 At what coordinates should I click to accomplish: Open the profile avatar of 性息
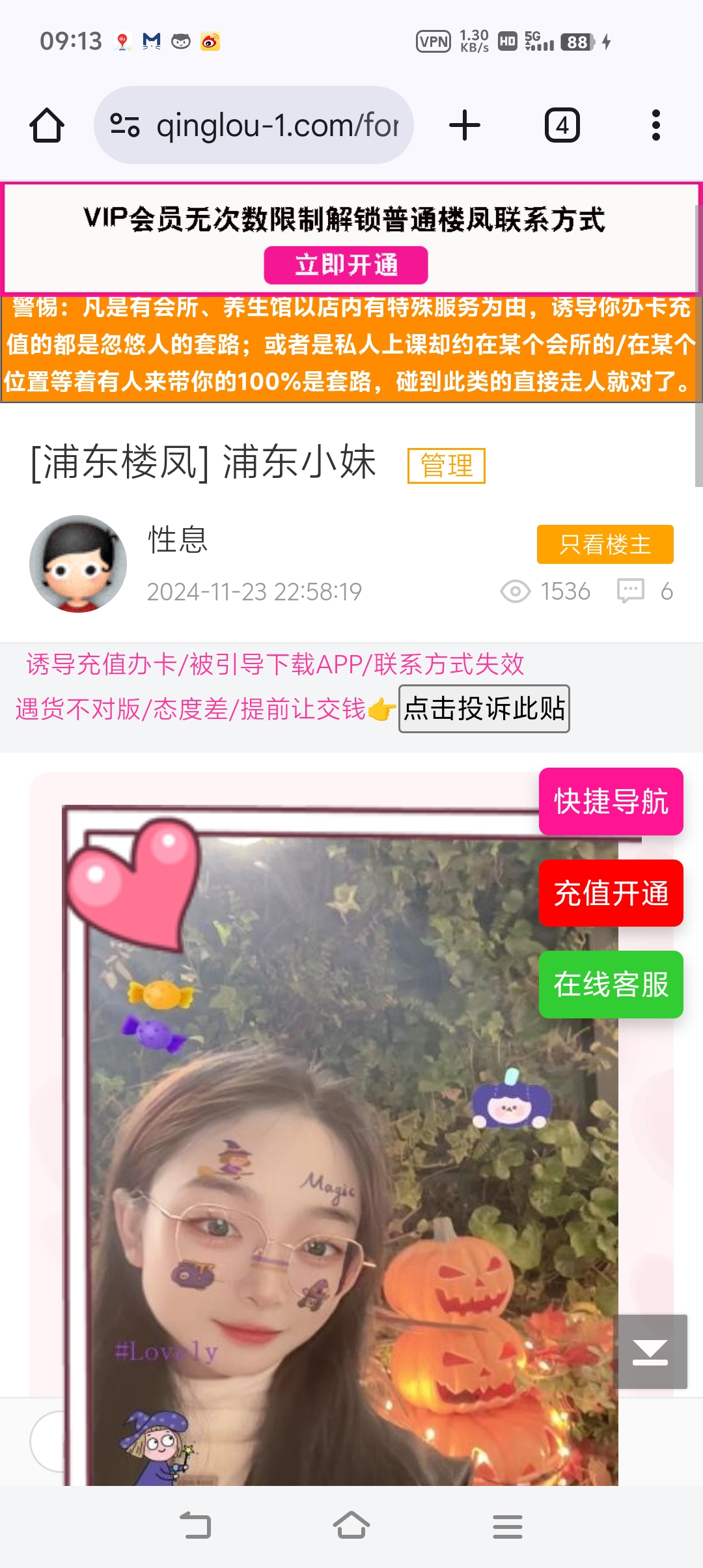click(78, 564)
